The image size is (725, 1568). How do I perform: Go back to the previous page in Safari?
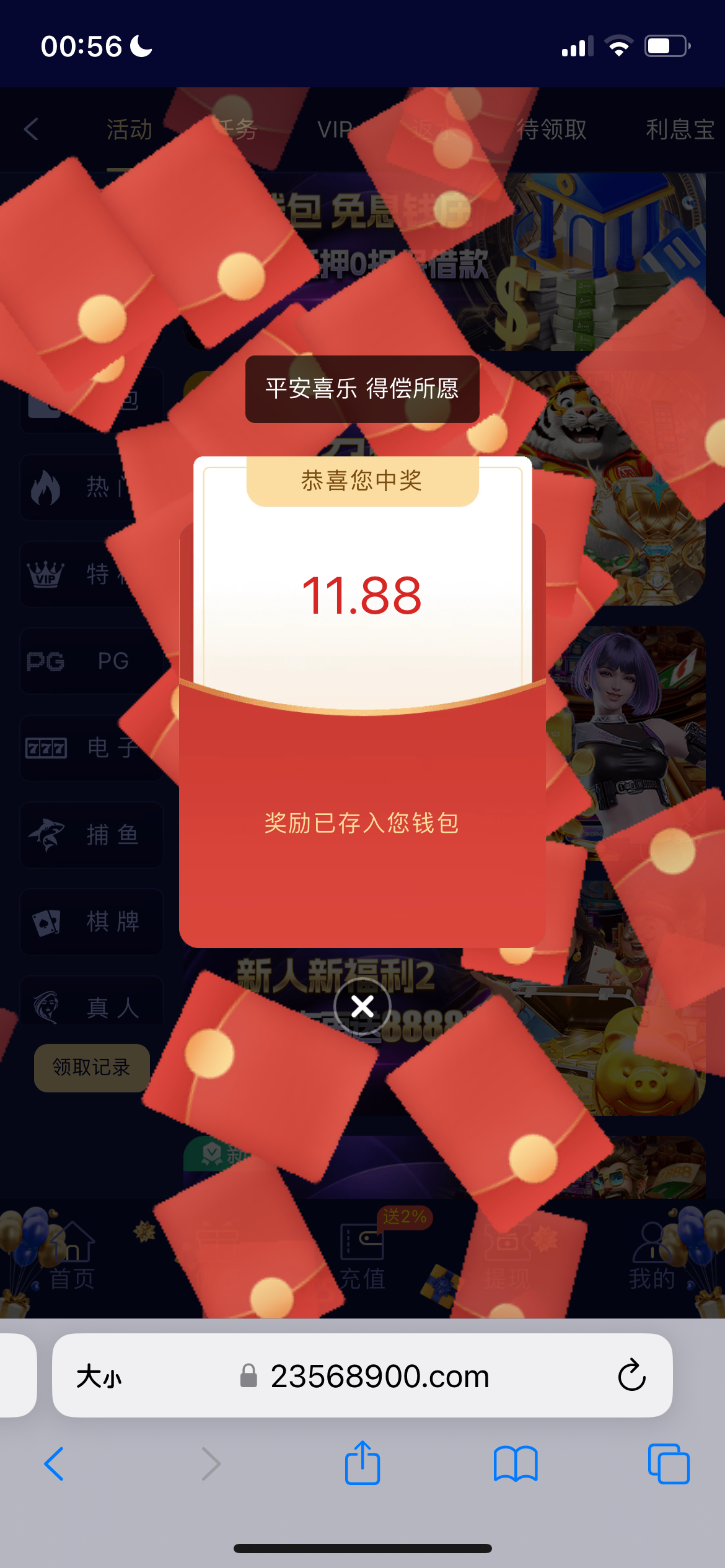click(55, 1464)
